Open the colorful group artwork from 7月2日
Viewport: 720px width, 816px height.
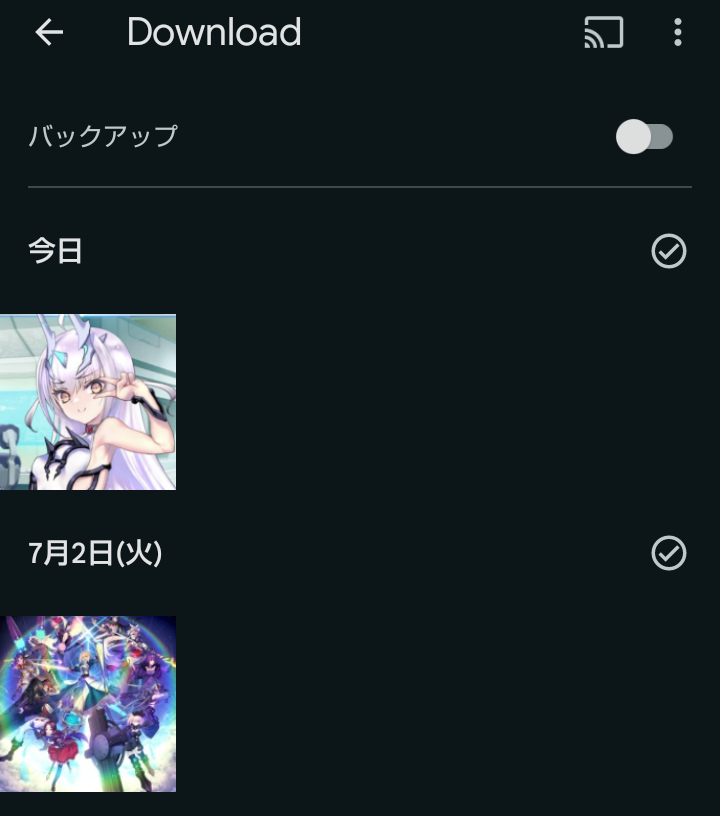88,704
